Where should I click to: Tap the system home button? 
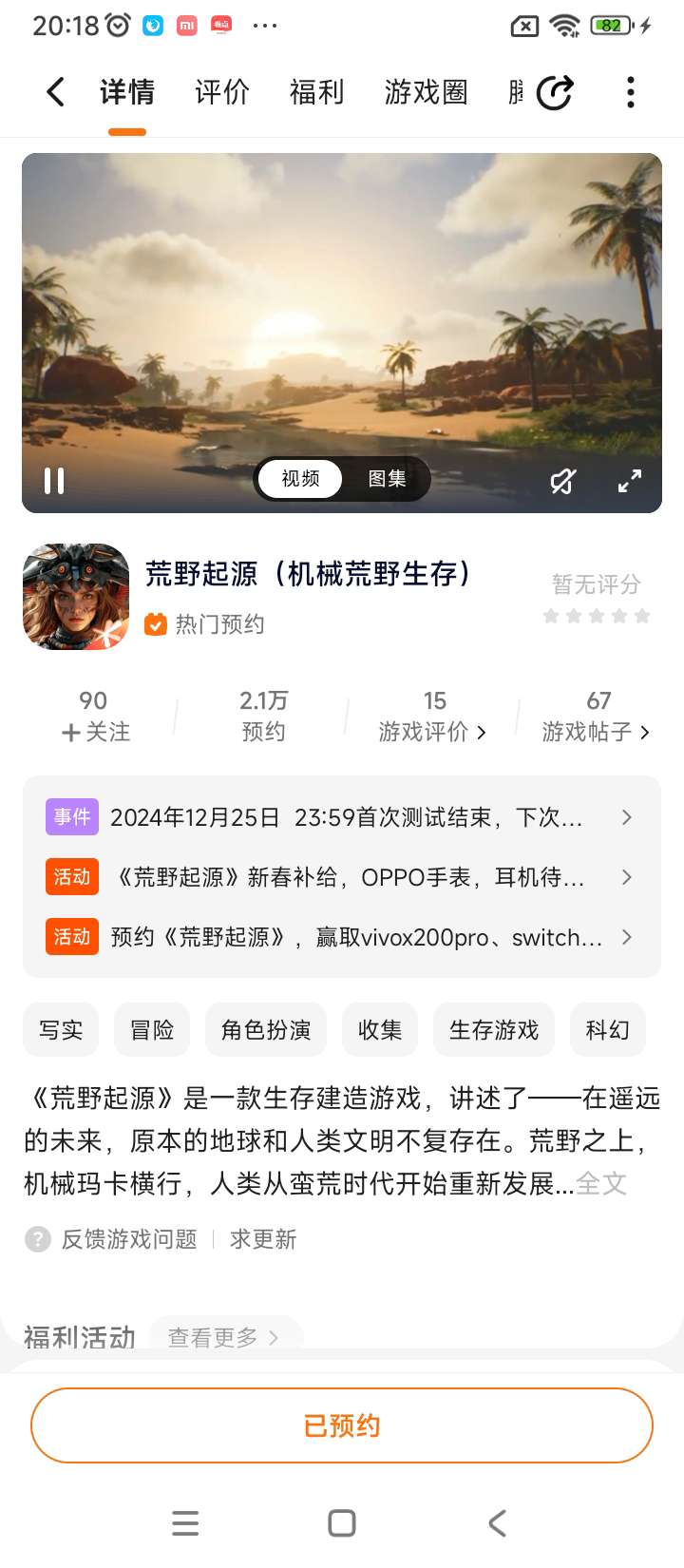(x=342, y=1523)
